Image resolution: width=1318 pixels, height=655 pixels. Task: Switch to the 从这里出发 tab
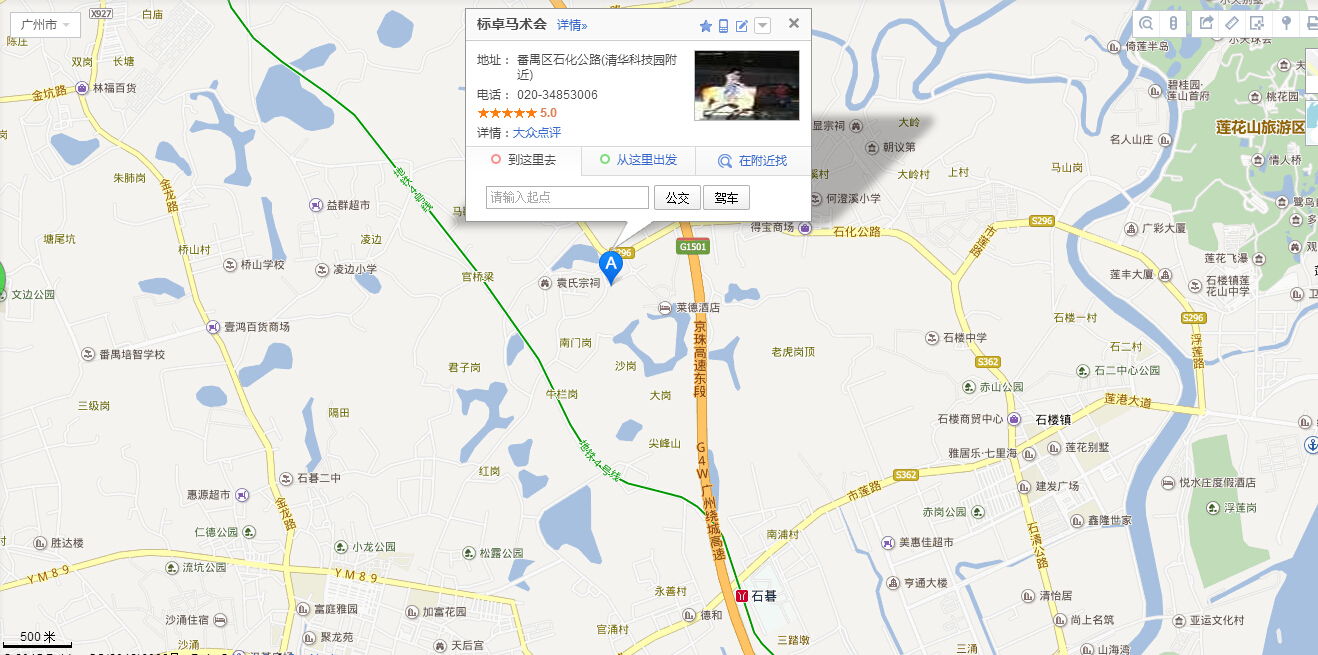(x=638, y=160)
